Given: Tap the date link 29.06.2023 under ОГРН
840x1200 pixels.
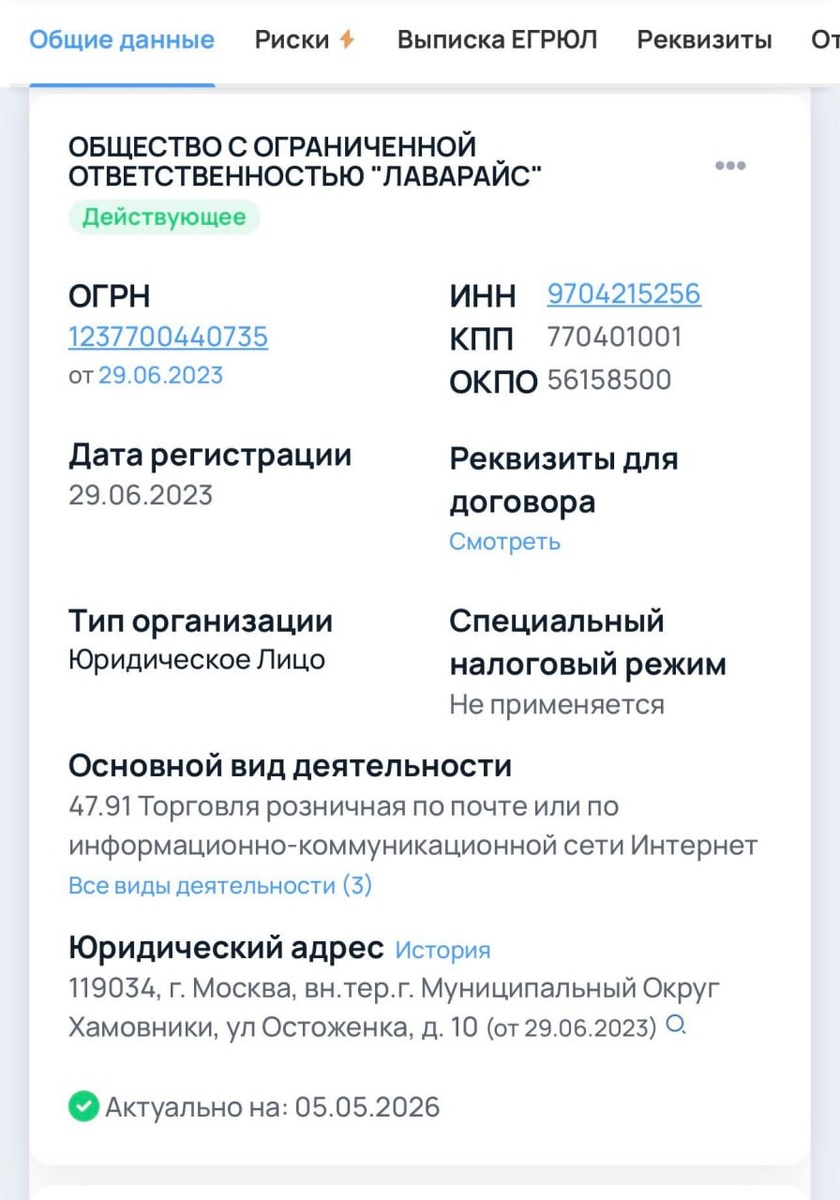Looking at the screenshot, I should (x=160, y=376).
